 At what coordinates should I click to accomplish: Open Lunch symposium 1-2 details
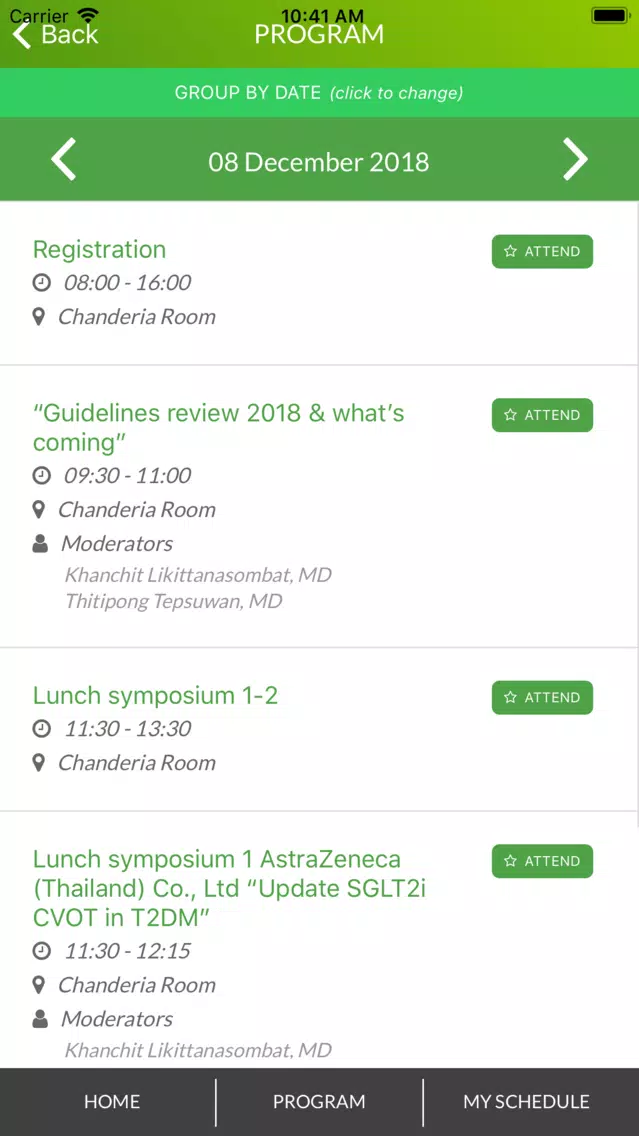point(155,696)
